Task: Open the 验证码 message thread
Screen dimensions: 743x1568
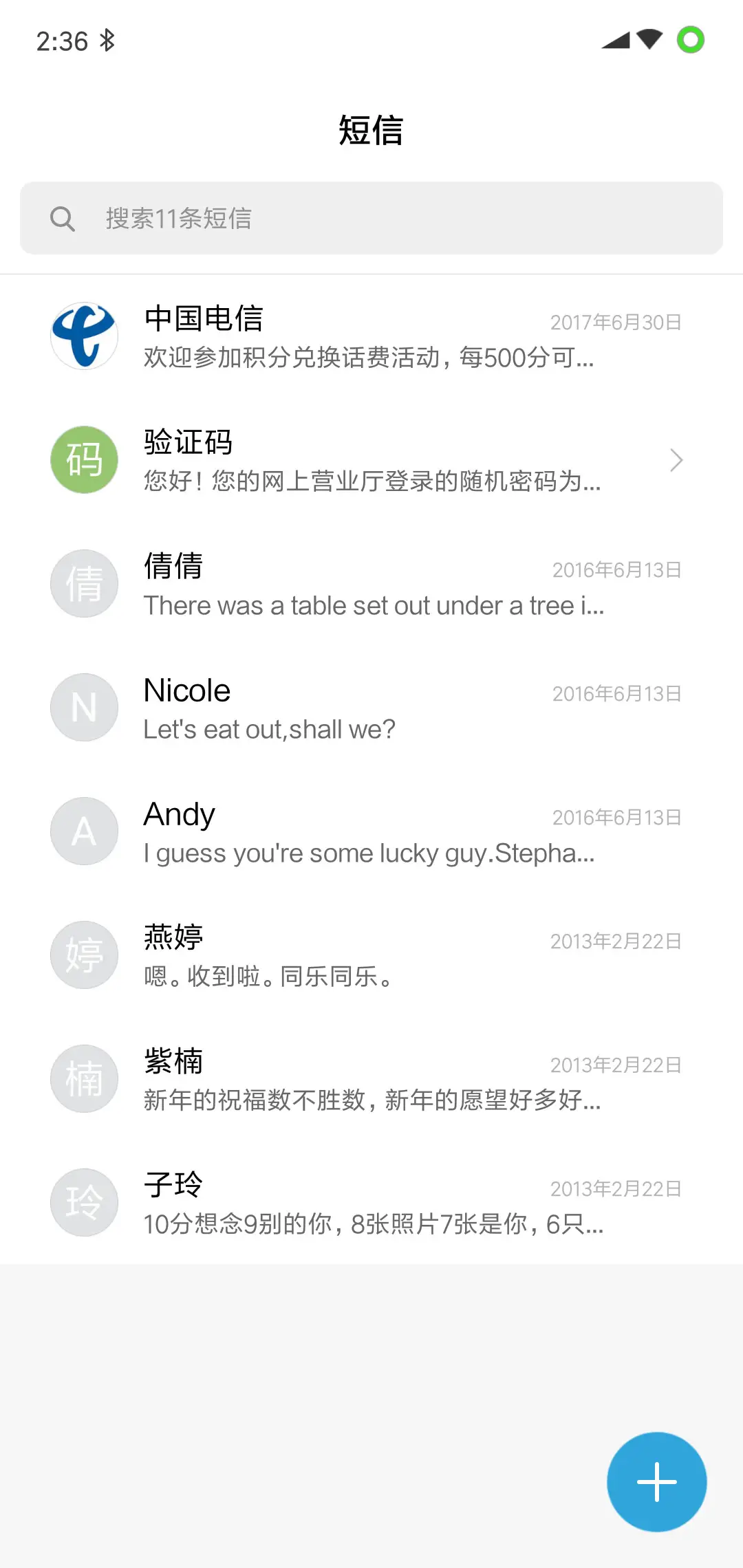Action: (371, 459)
